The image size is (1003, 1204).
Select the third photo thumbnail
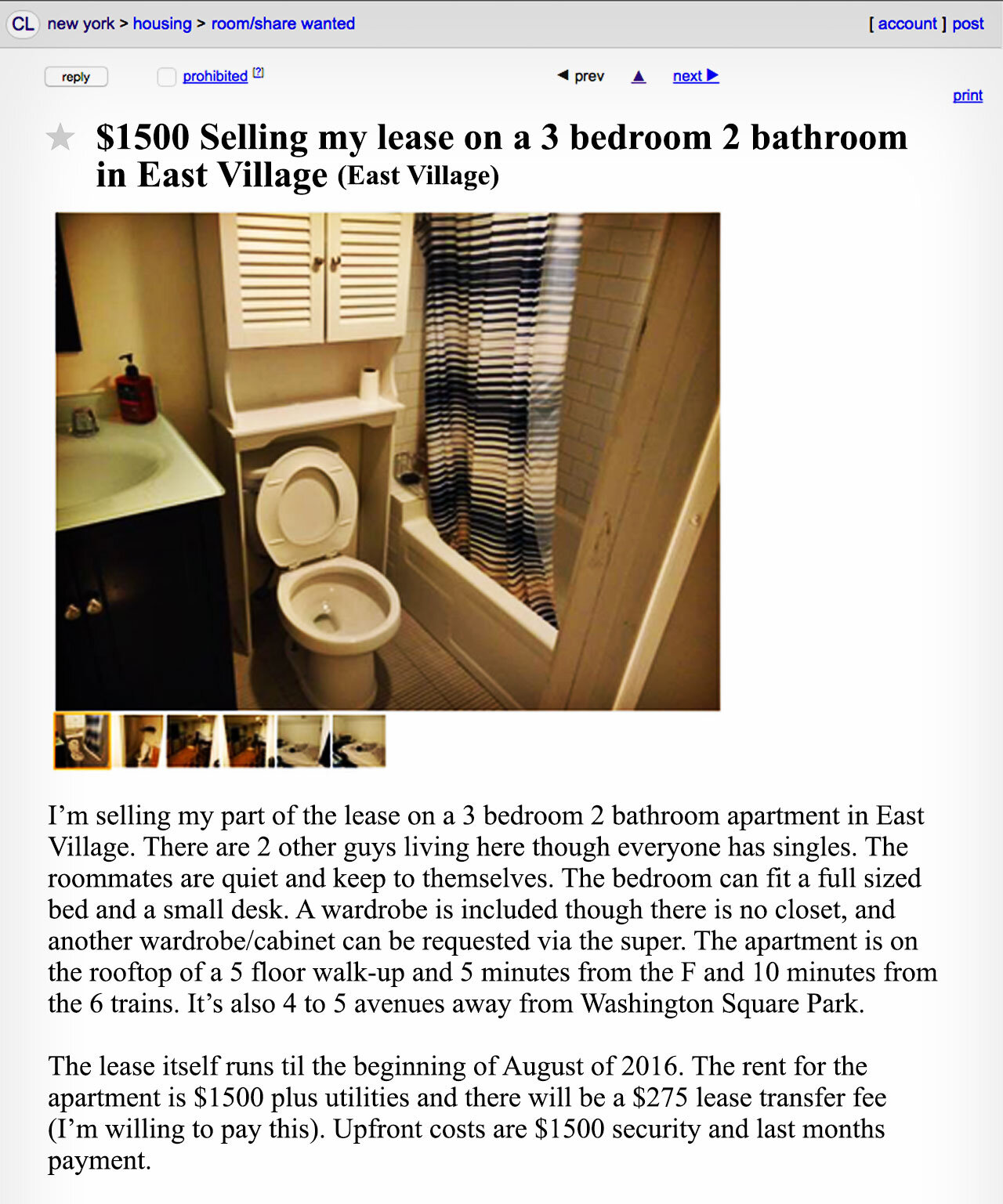click(191, 741)
